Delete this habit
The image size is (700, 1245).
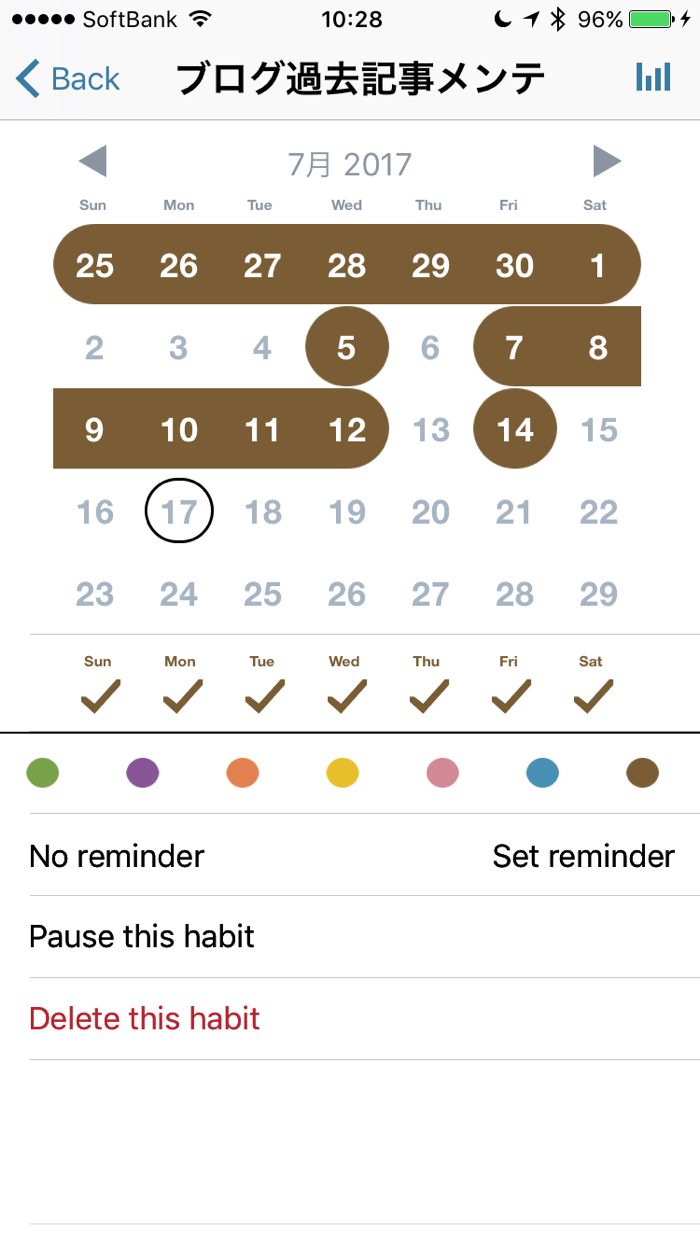click(144, 1019)
